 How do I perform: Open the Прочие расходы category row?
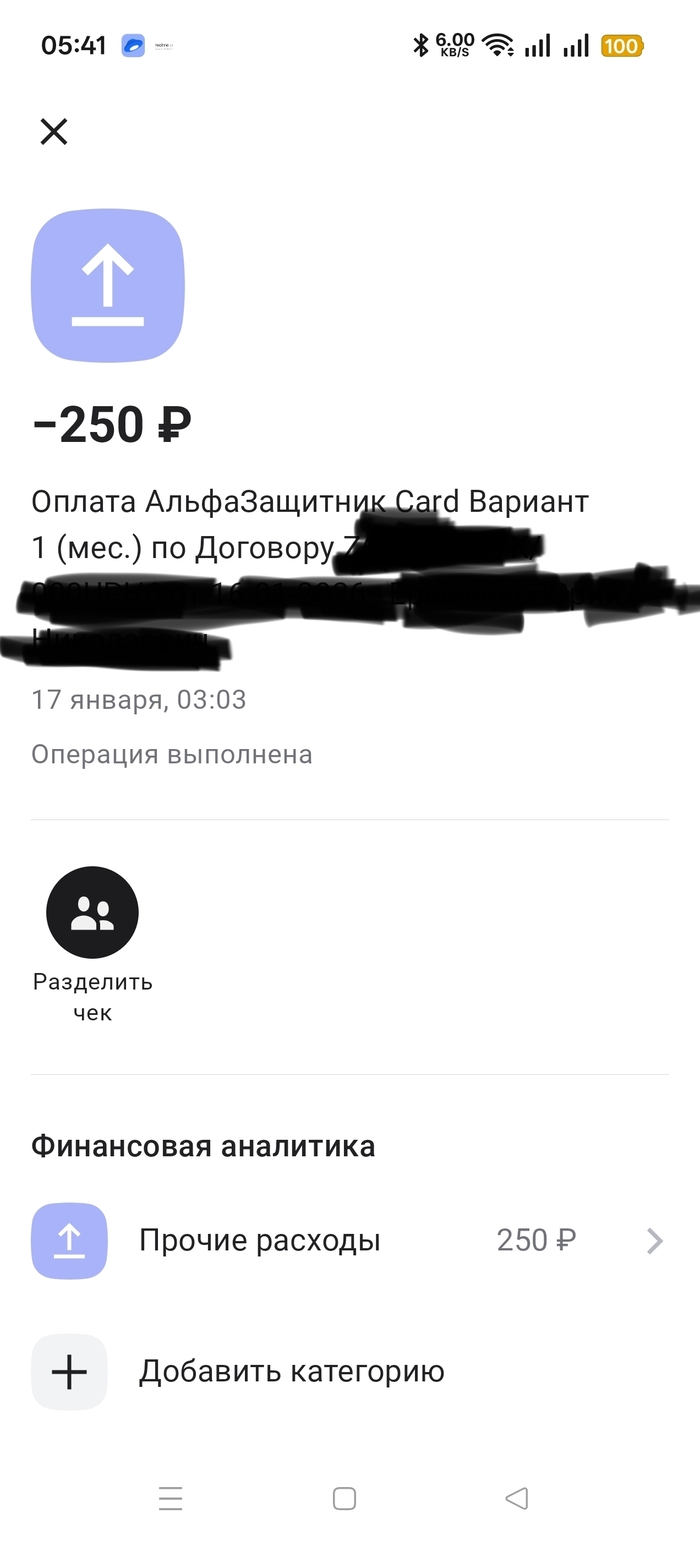tap(350, 1241)
